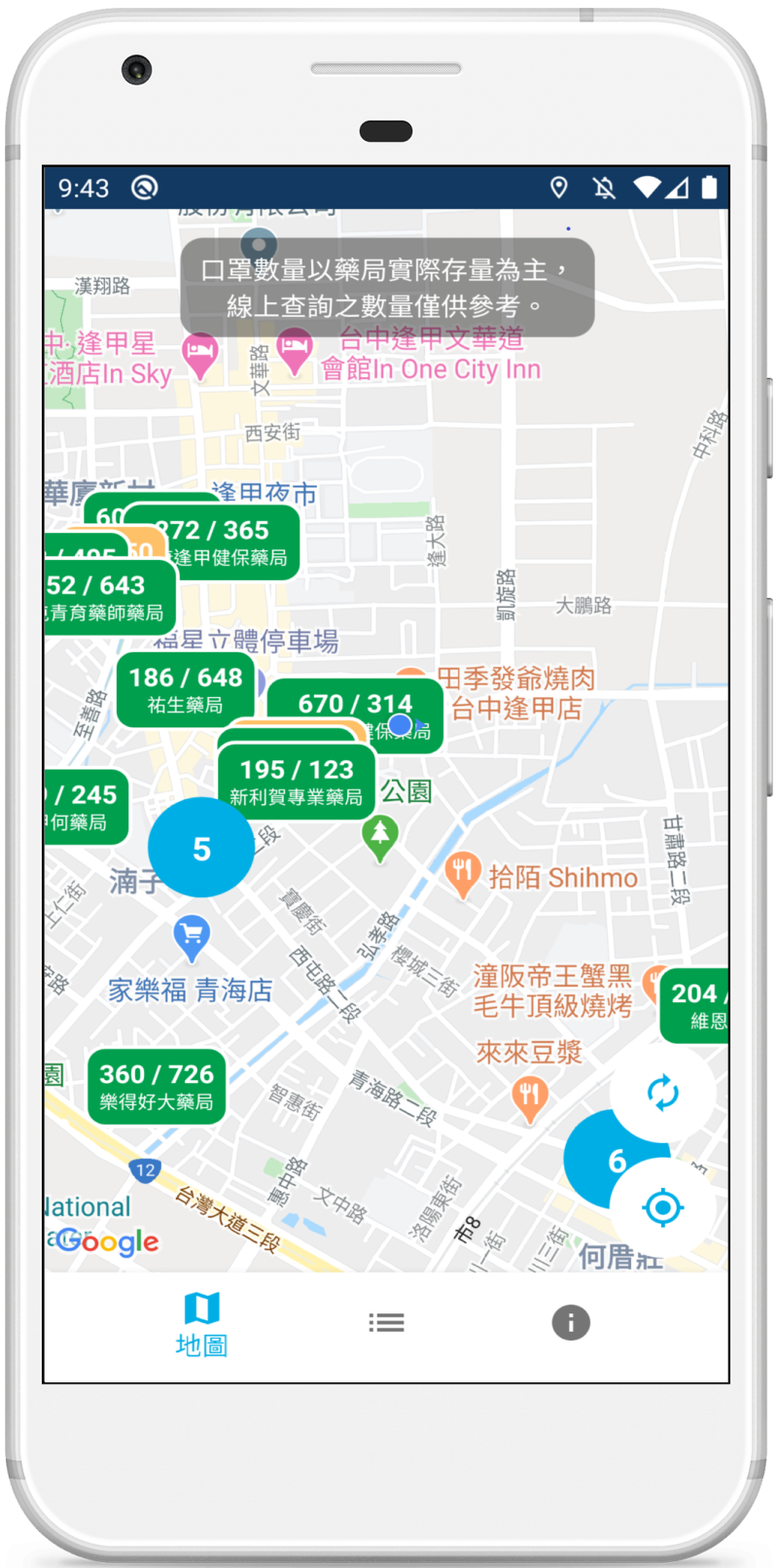
Task: Open the 祐生藥局 pharmacy marker
Action: point(185,689)
